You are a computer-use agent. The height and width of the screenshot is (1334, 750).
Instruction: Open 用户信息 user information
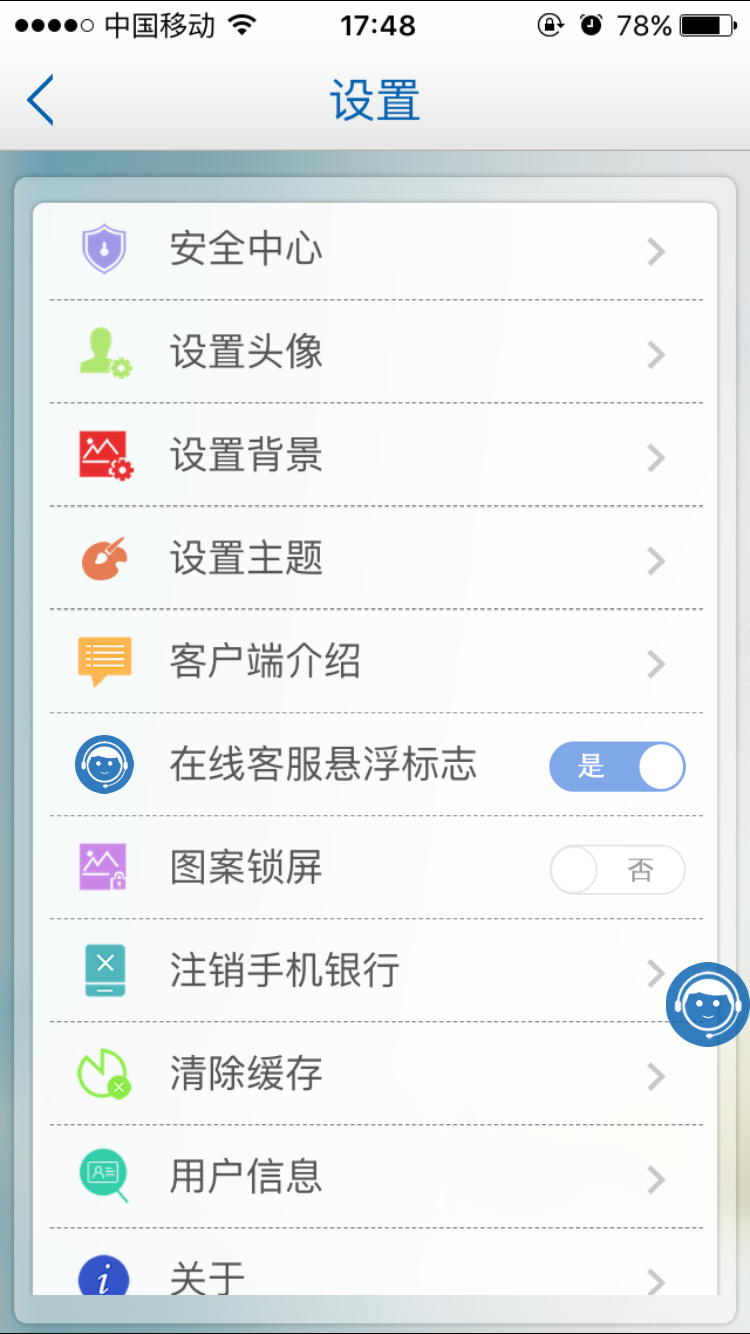(x=375, y=1178)
